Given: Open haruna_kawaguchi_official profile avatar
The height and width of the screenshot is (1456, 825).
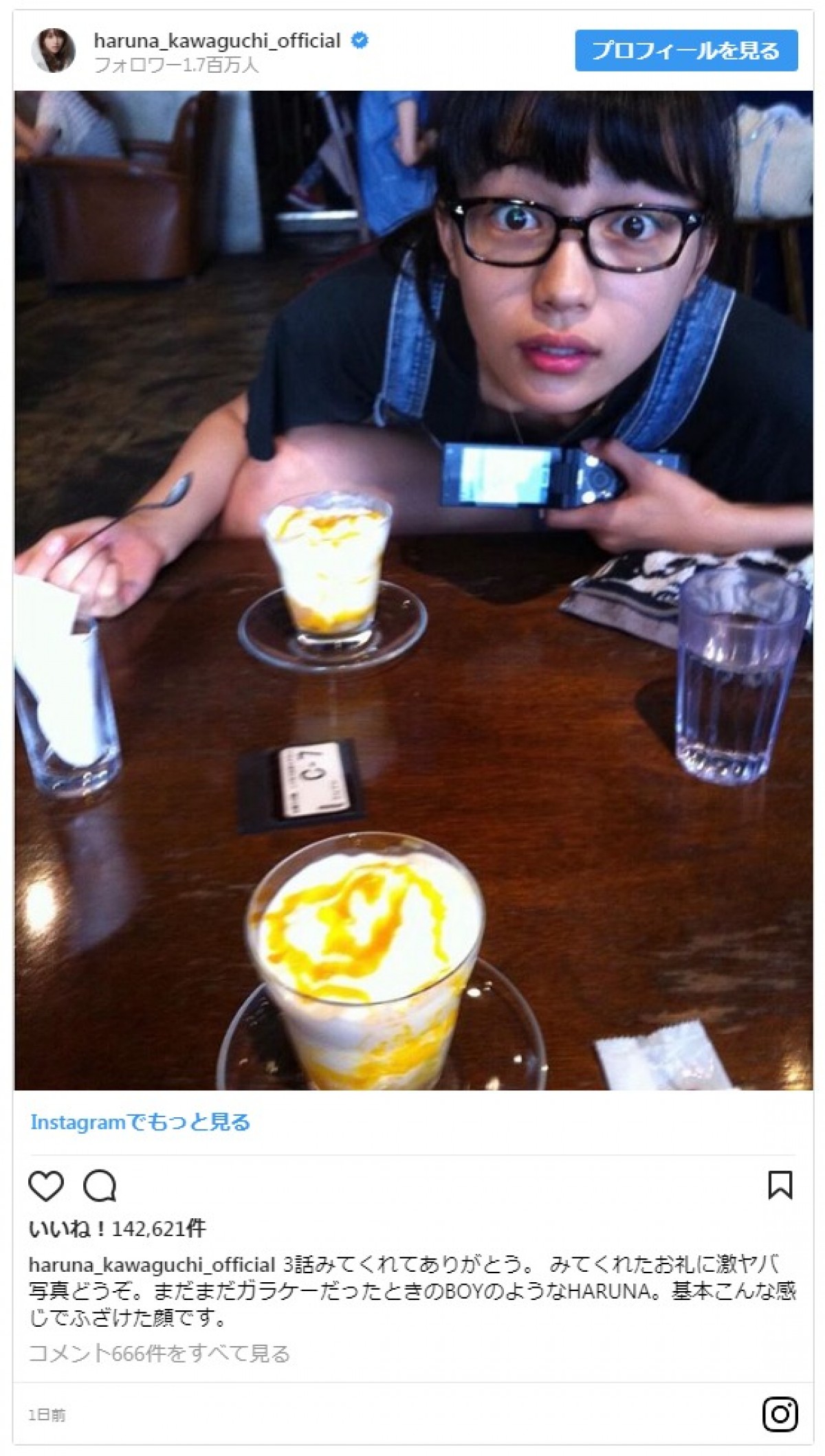Looking at the screenshot, I should 53,51.
